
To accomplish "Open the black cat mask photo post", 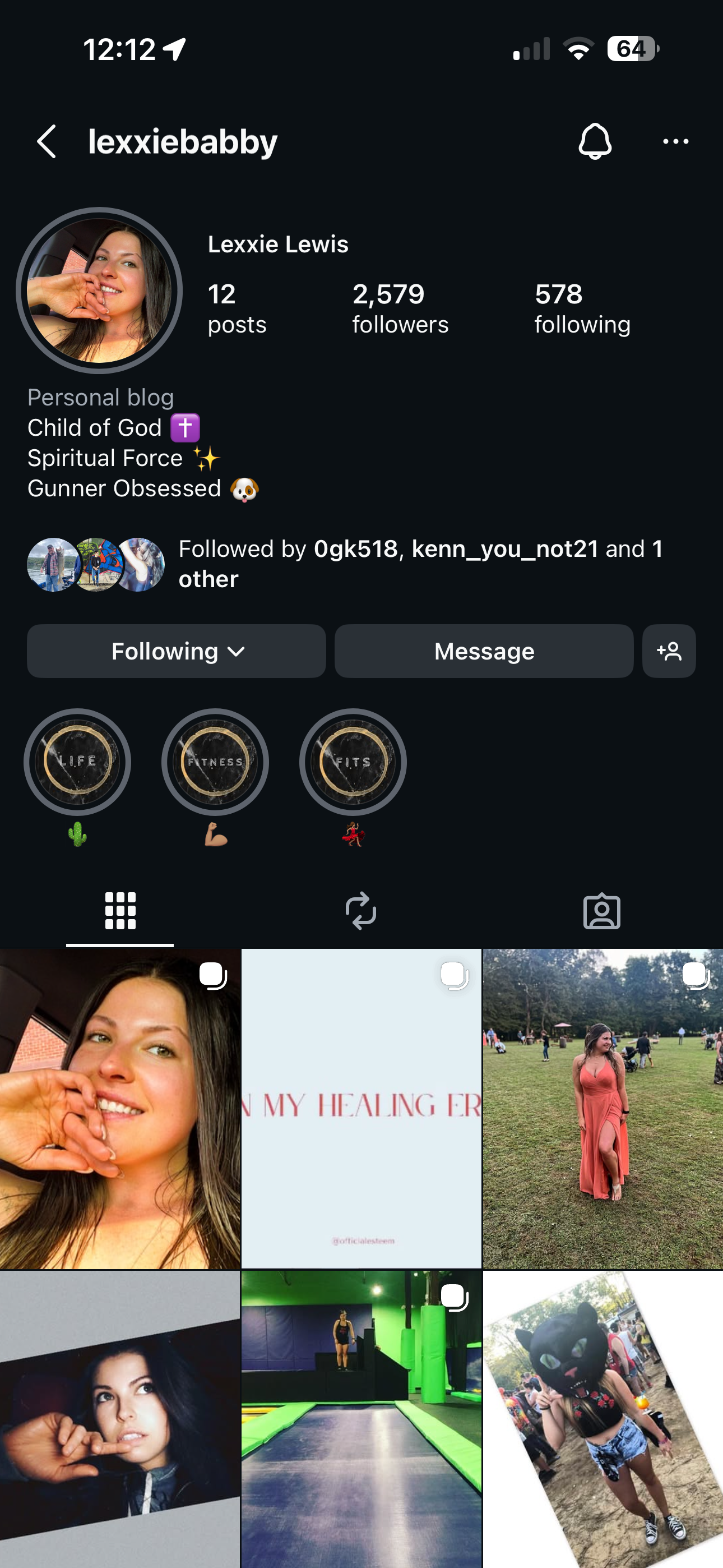I will [x=602, y=1418].
